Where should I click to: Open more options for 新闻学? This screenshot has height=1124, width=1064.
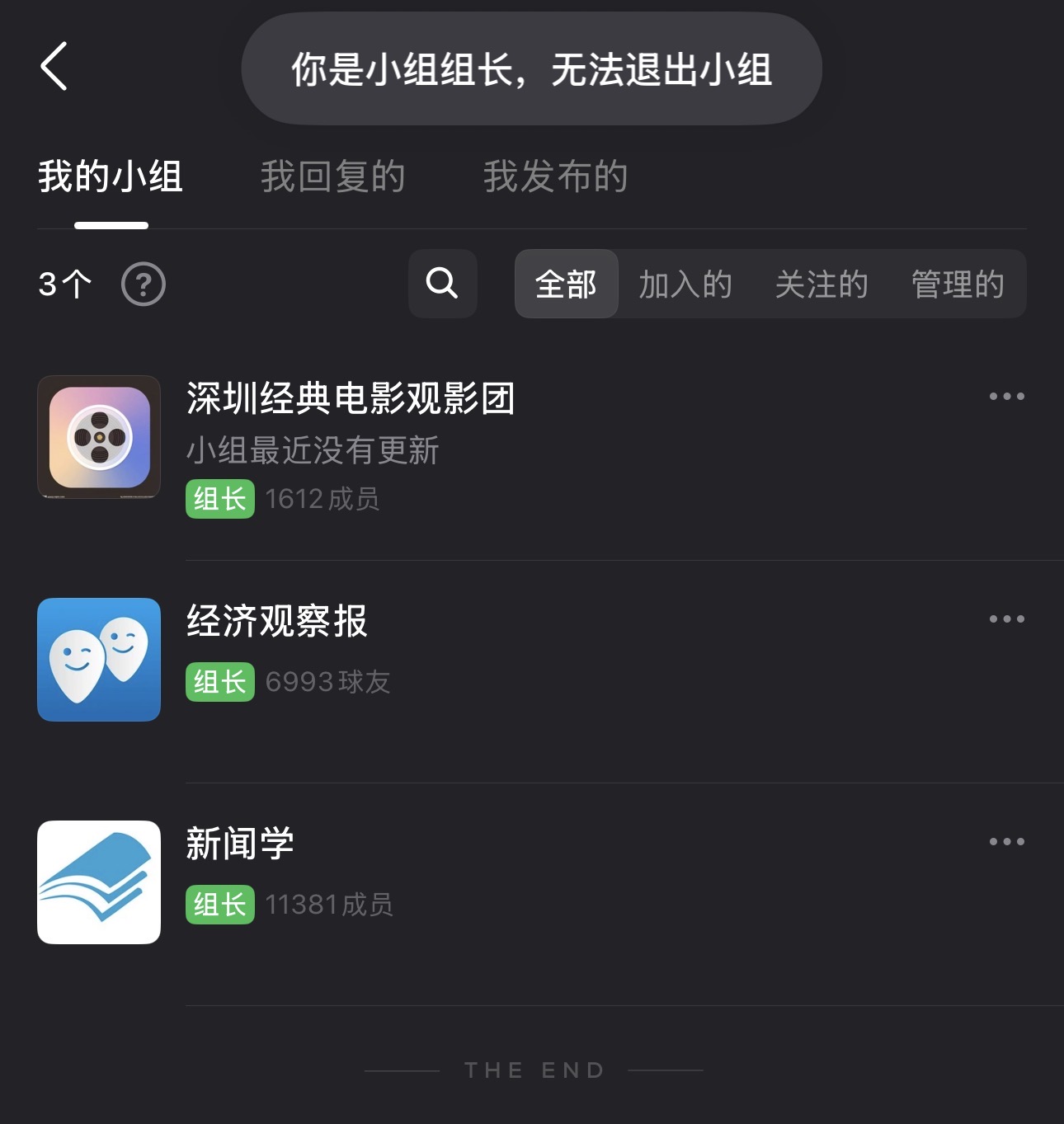pyautogui.click(x=1006, y=842)
